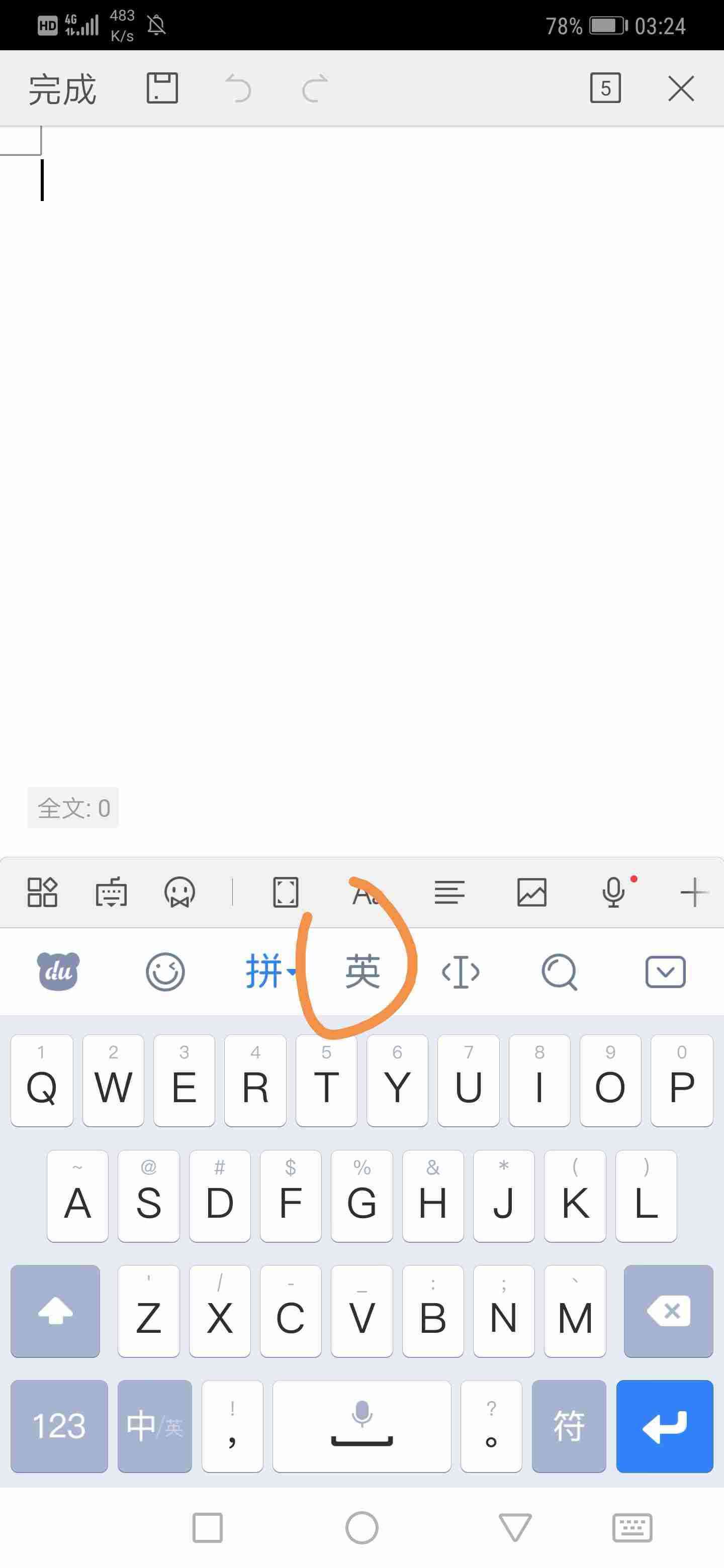Collapse the keyboard with the down-arrow button
This screenshot has height=1568, width=724.
pos(665,971)
